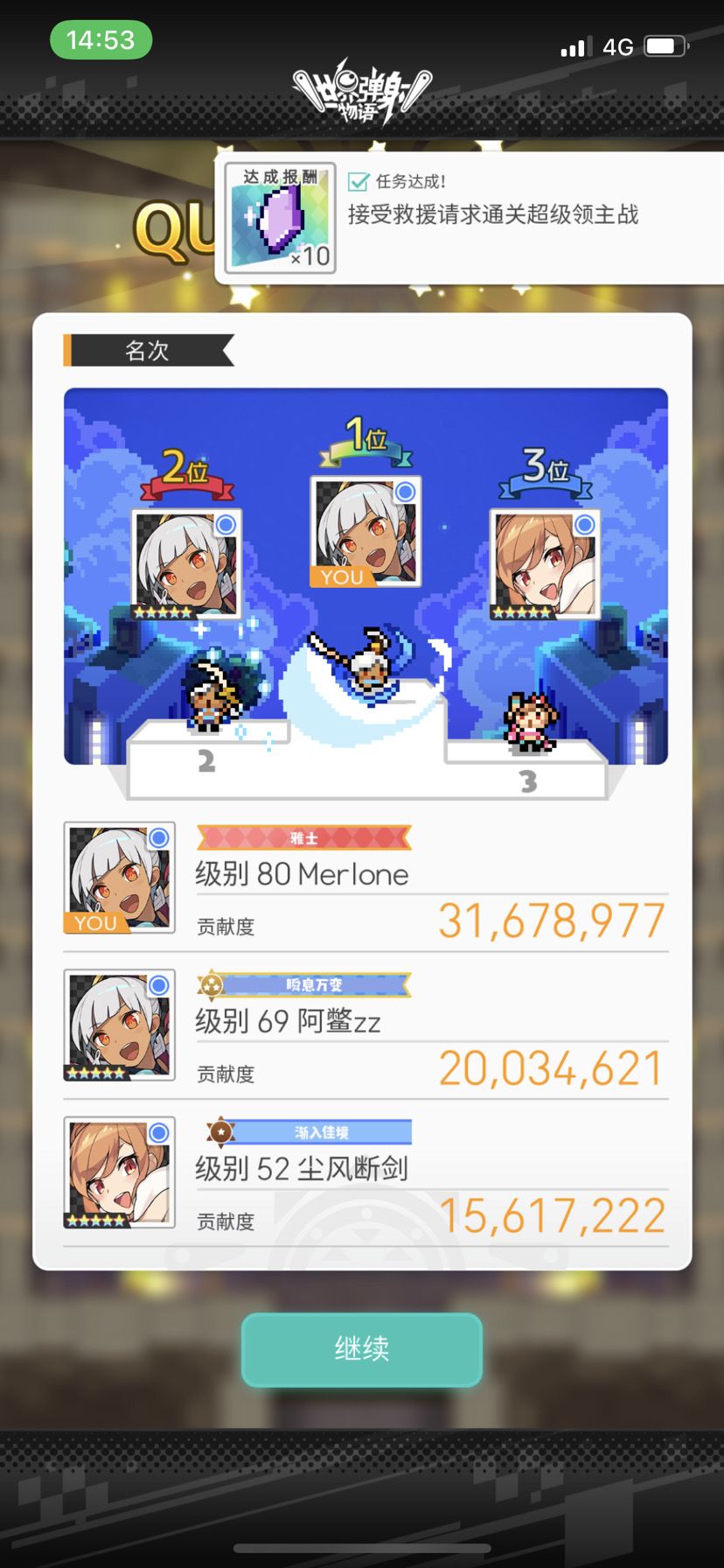Tap the 达成报酬 gem reward x10 icon
This screenshot has width=724, height=1568.
point(278,217)
